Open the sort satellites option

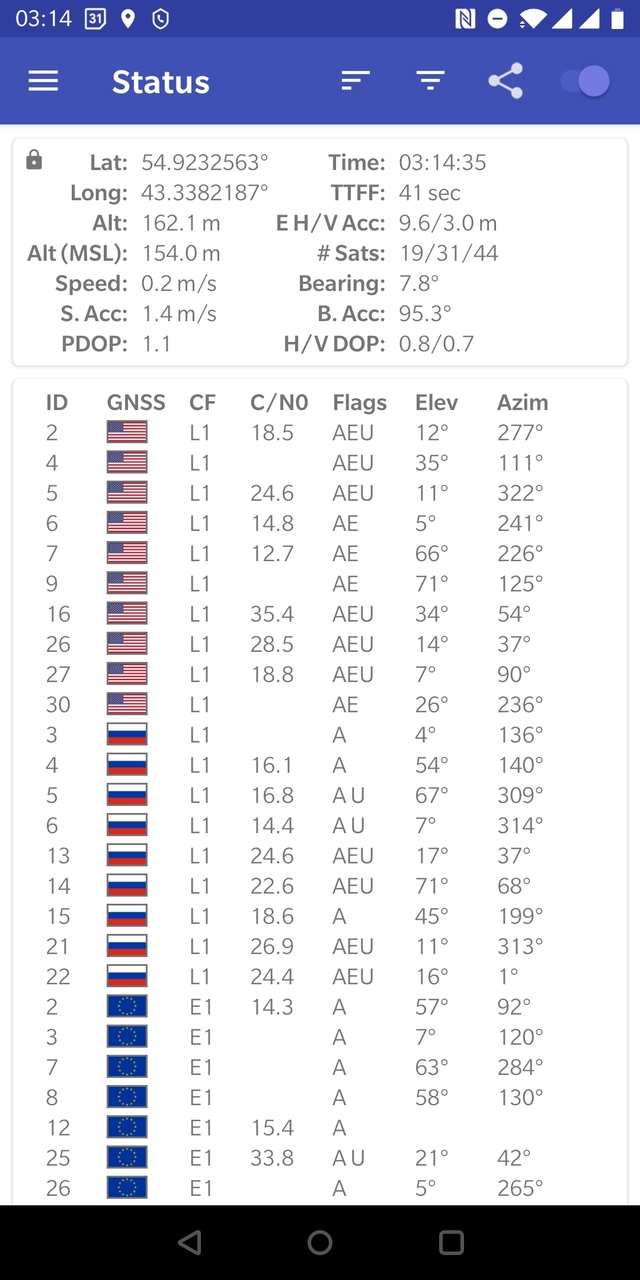[355, 82]
